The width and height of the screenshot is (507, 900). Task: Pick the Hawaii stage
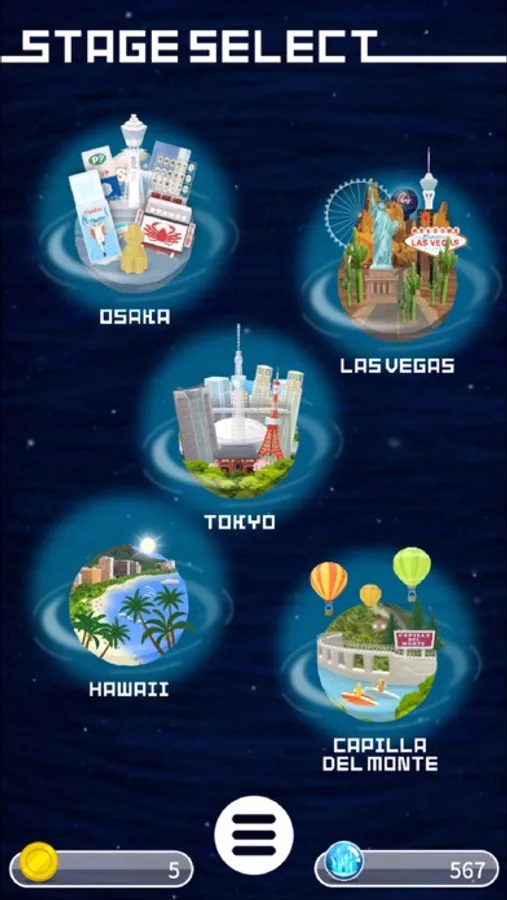click(x=129, y=597)
